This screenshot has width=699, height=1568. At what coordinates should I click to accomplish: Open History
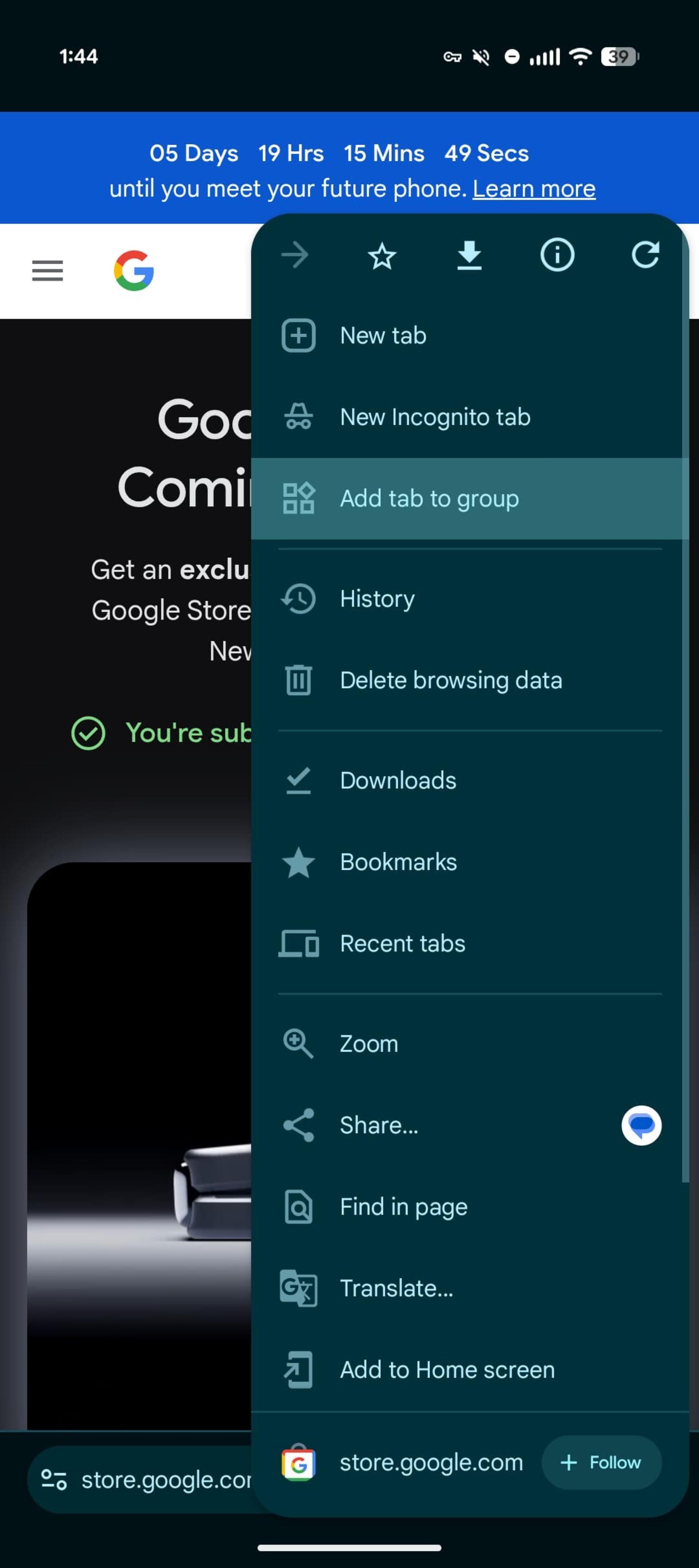(x=469, y=599)
